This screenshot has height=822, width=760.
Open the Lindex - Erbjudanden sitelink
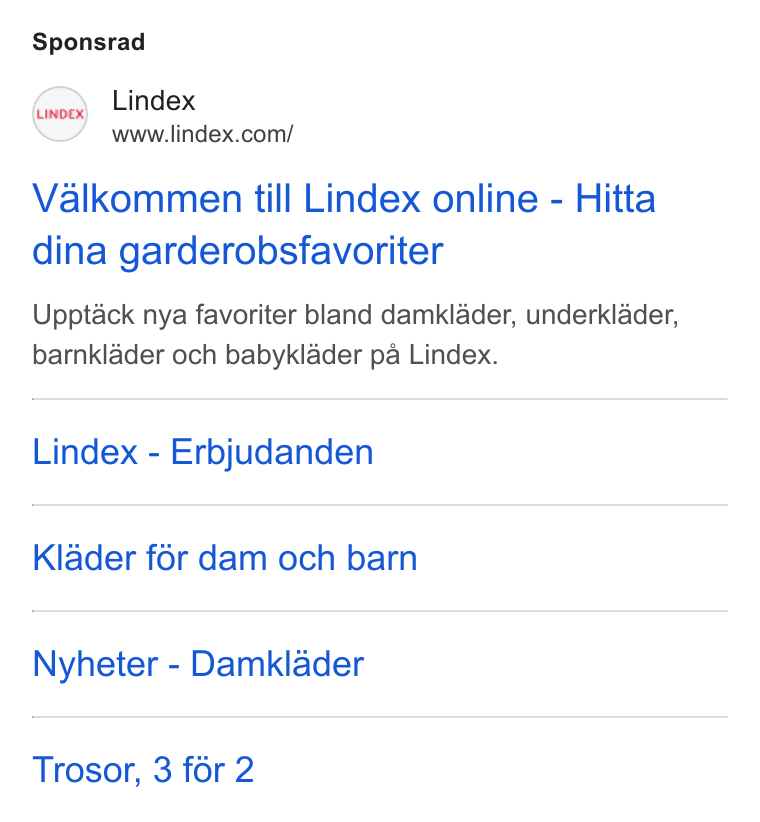tap(203, 452)
